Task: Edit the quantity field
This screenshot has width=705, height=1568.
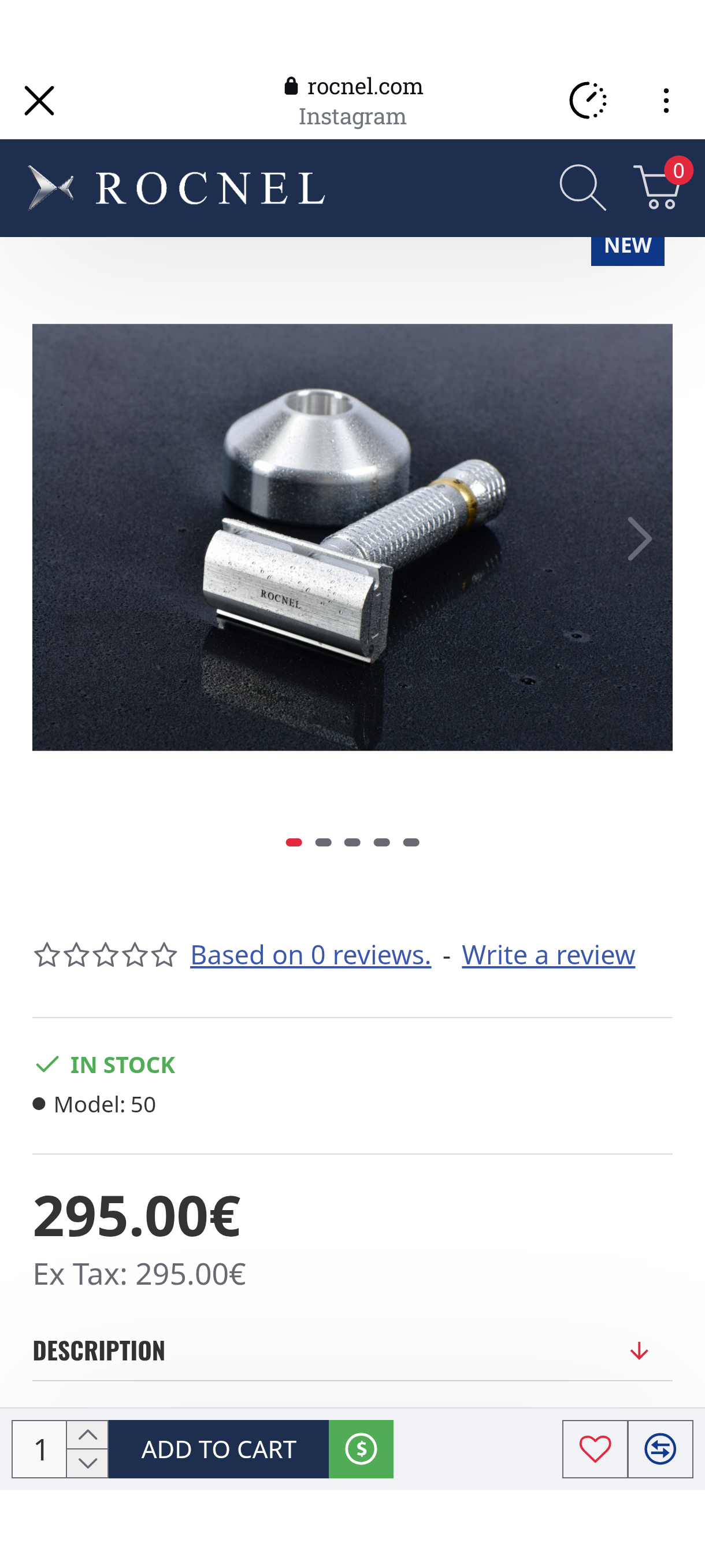Action: pyautogui.click(x=39, y=1449)
